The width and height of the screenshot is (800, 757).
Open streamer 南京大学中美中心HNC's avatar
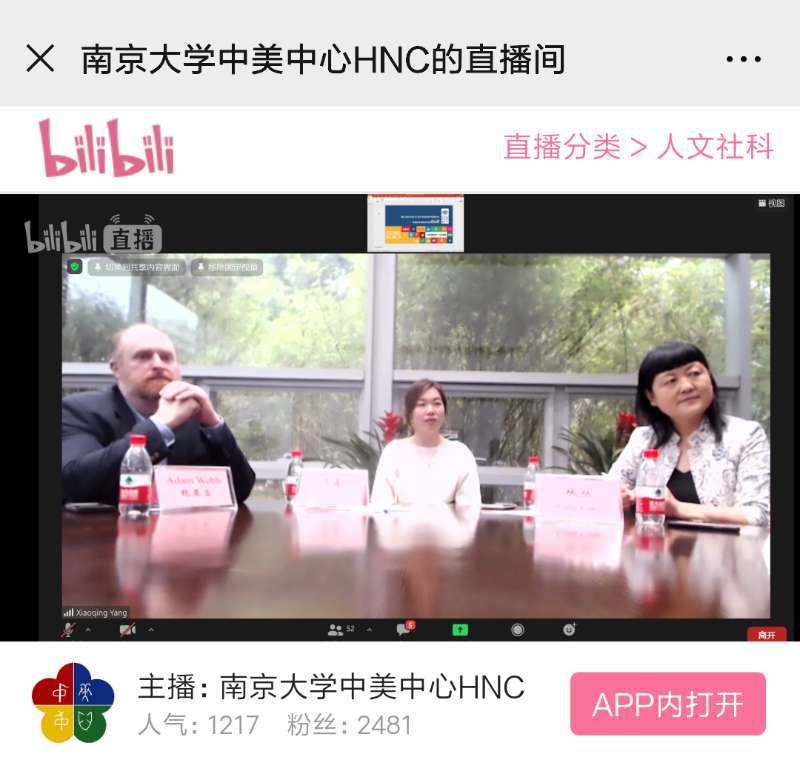pyautogui.click(x=73, y=703)
